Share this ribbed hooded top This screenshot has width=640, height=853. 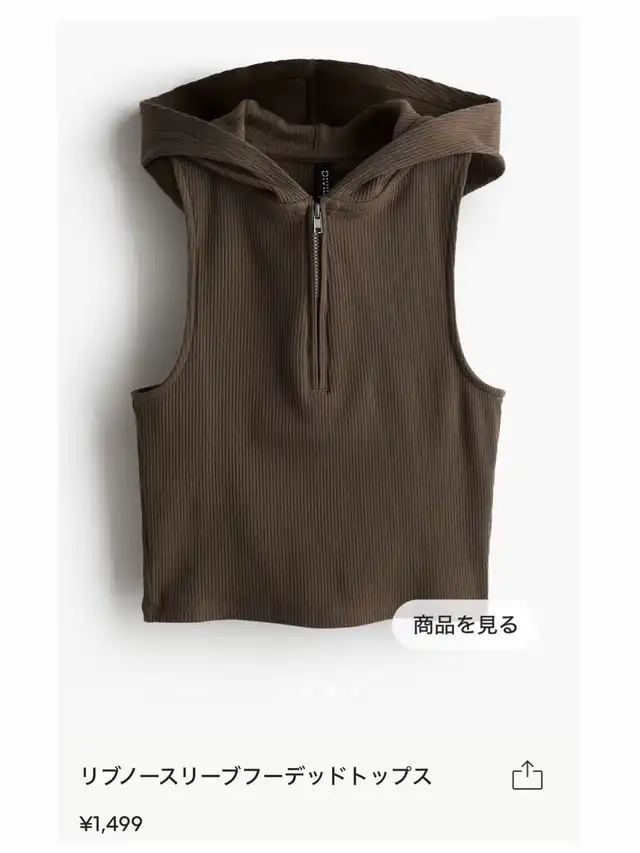527,775
